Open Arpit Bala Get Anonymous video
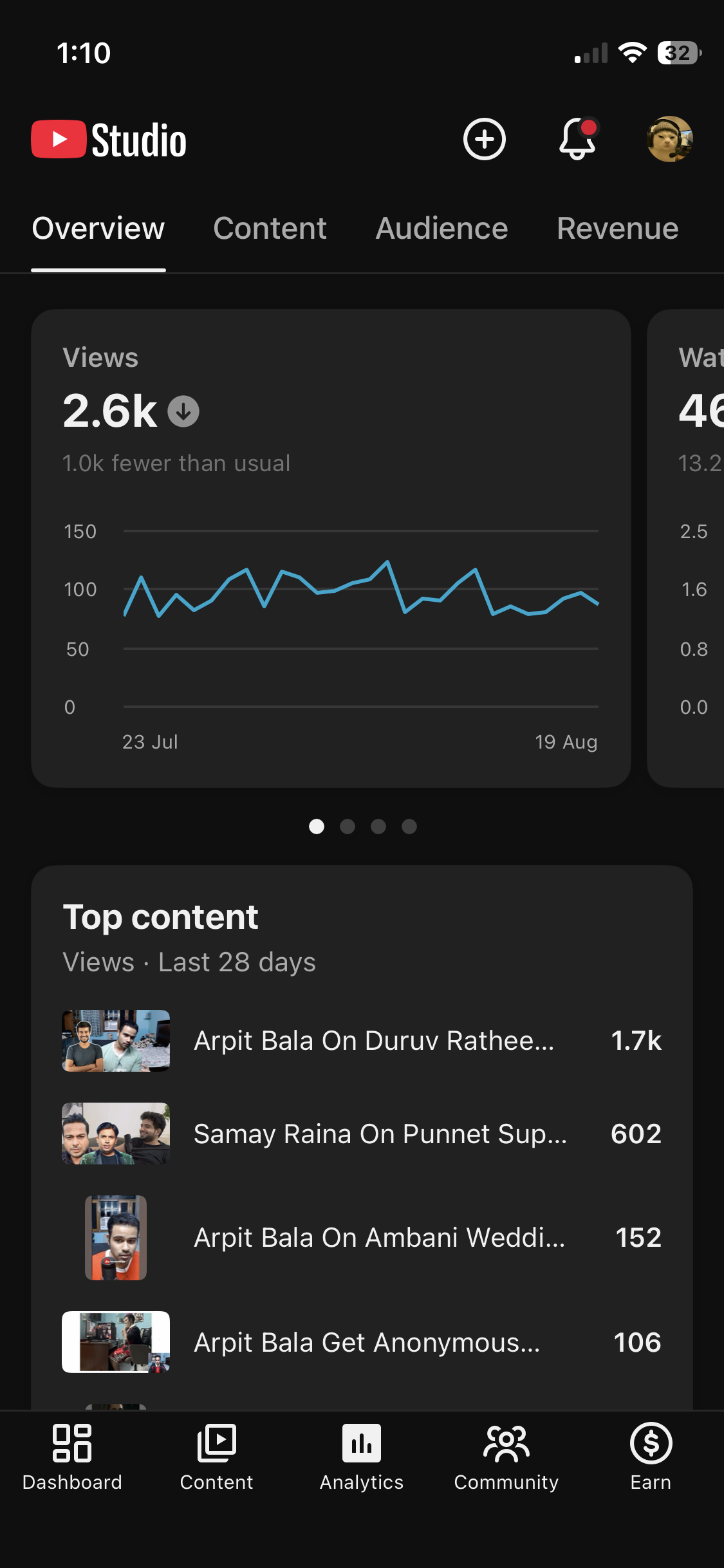This screenshot has width=724, height=1568. coord(362,1342)
